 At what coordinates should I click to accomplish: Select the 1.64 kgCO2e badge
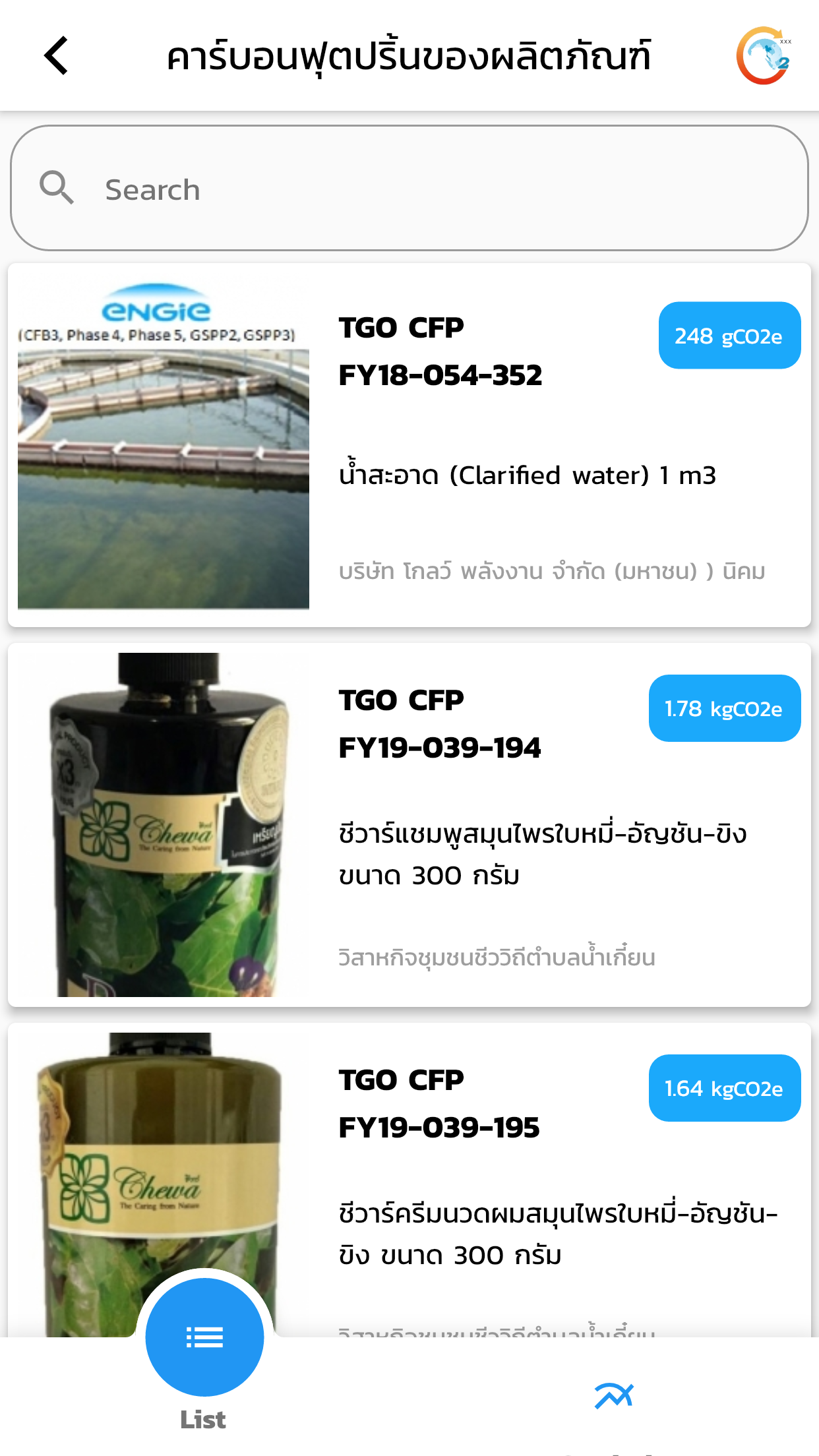click(x=723, y=1089)
